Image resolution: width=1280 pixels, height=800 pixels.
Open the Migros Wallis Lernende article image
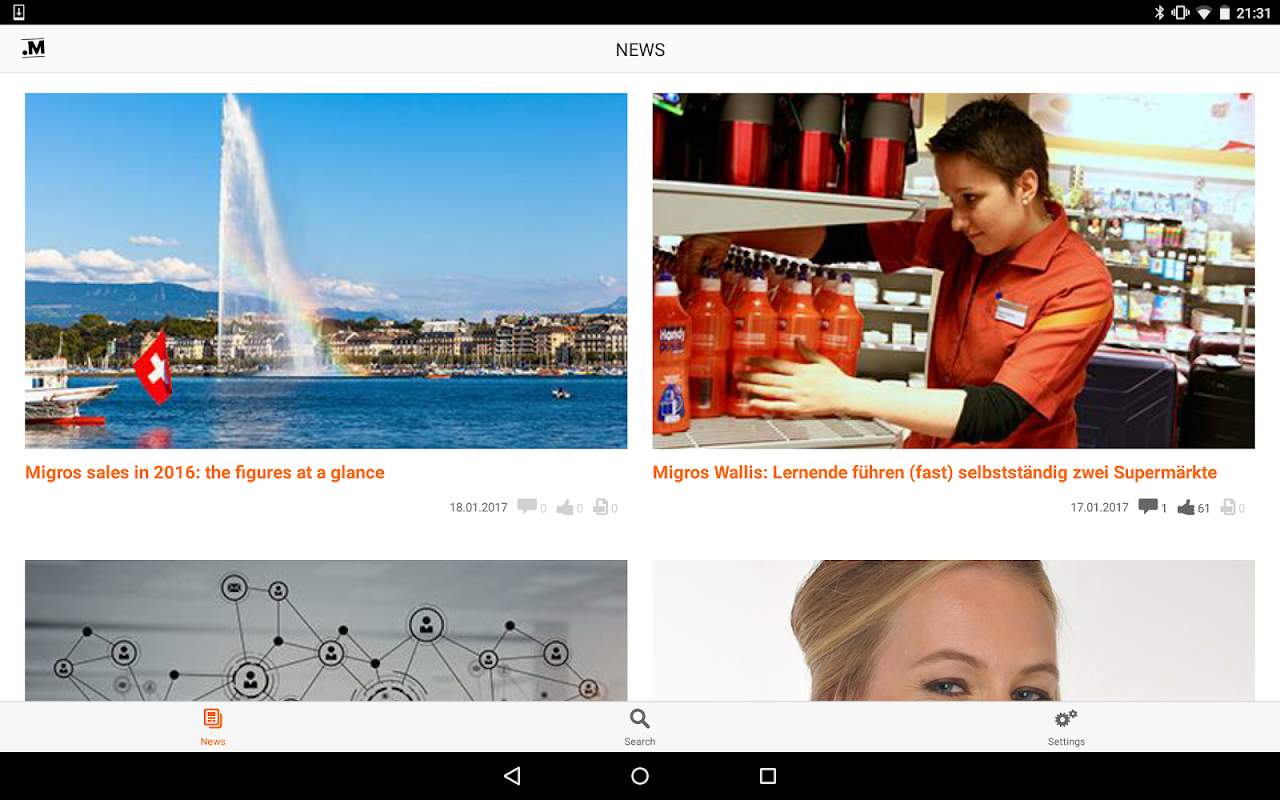click(953, 270)
